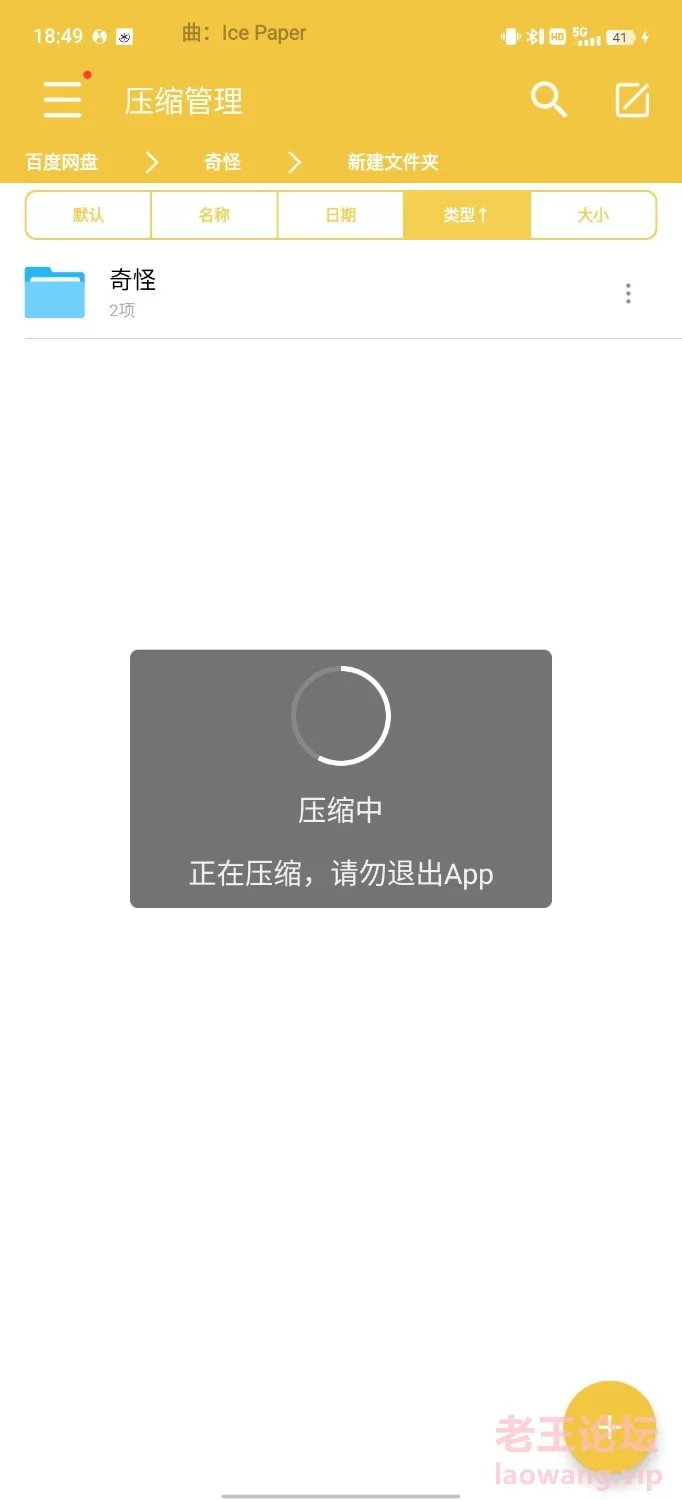Open the hamburger drawer menu

pyautogui.click(x=62, y=100)
